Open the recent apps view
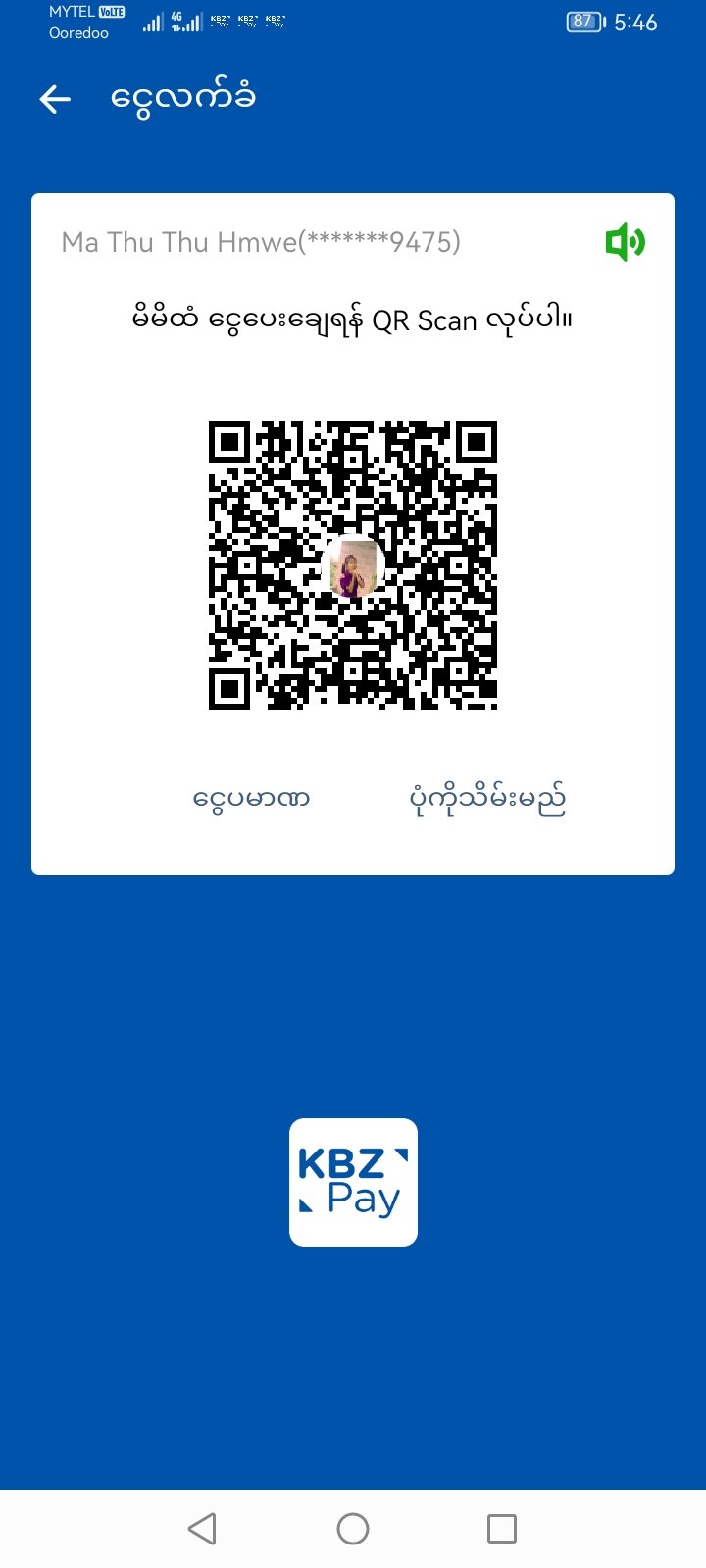Screen dimensions: 706x1568 502,1528
